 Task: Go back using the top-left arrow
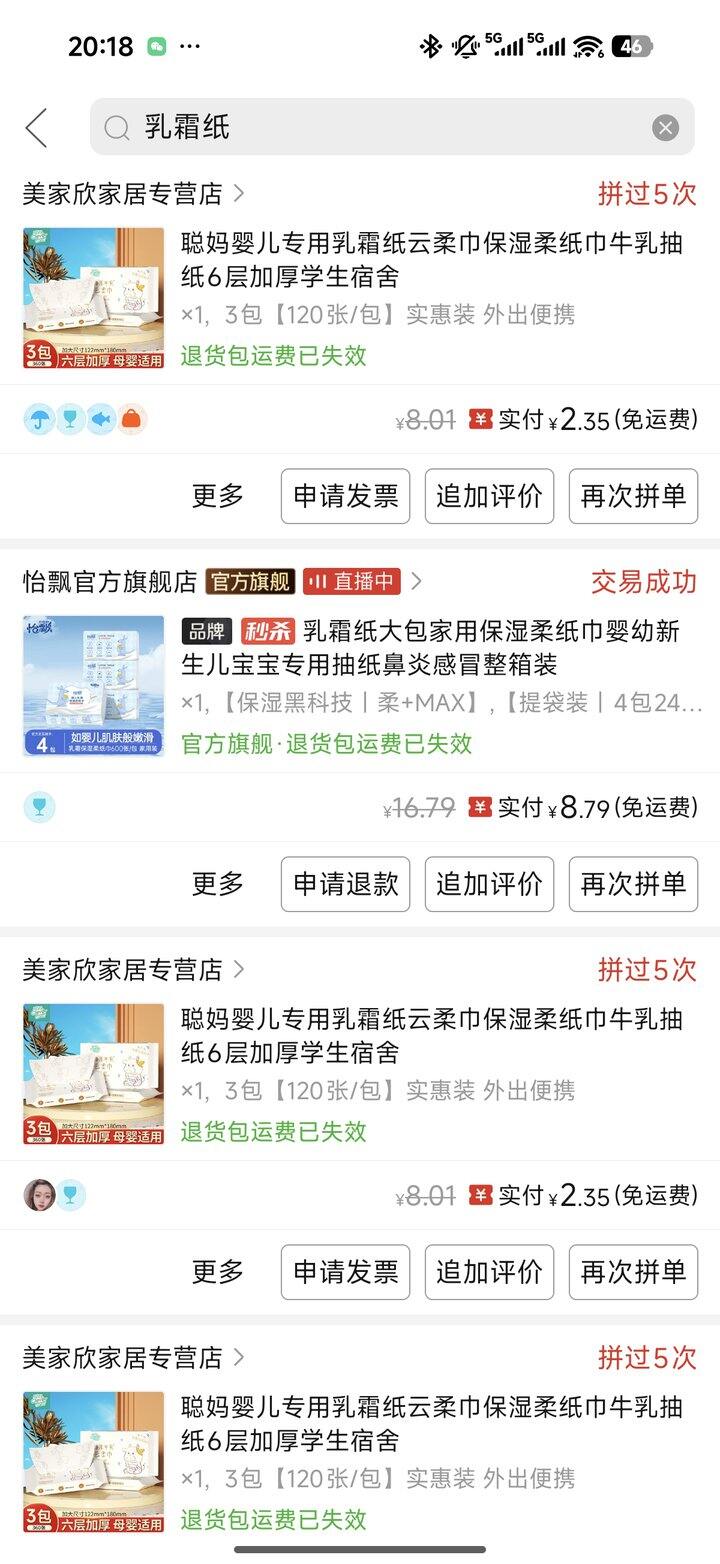(x=37, y=128)
